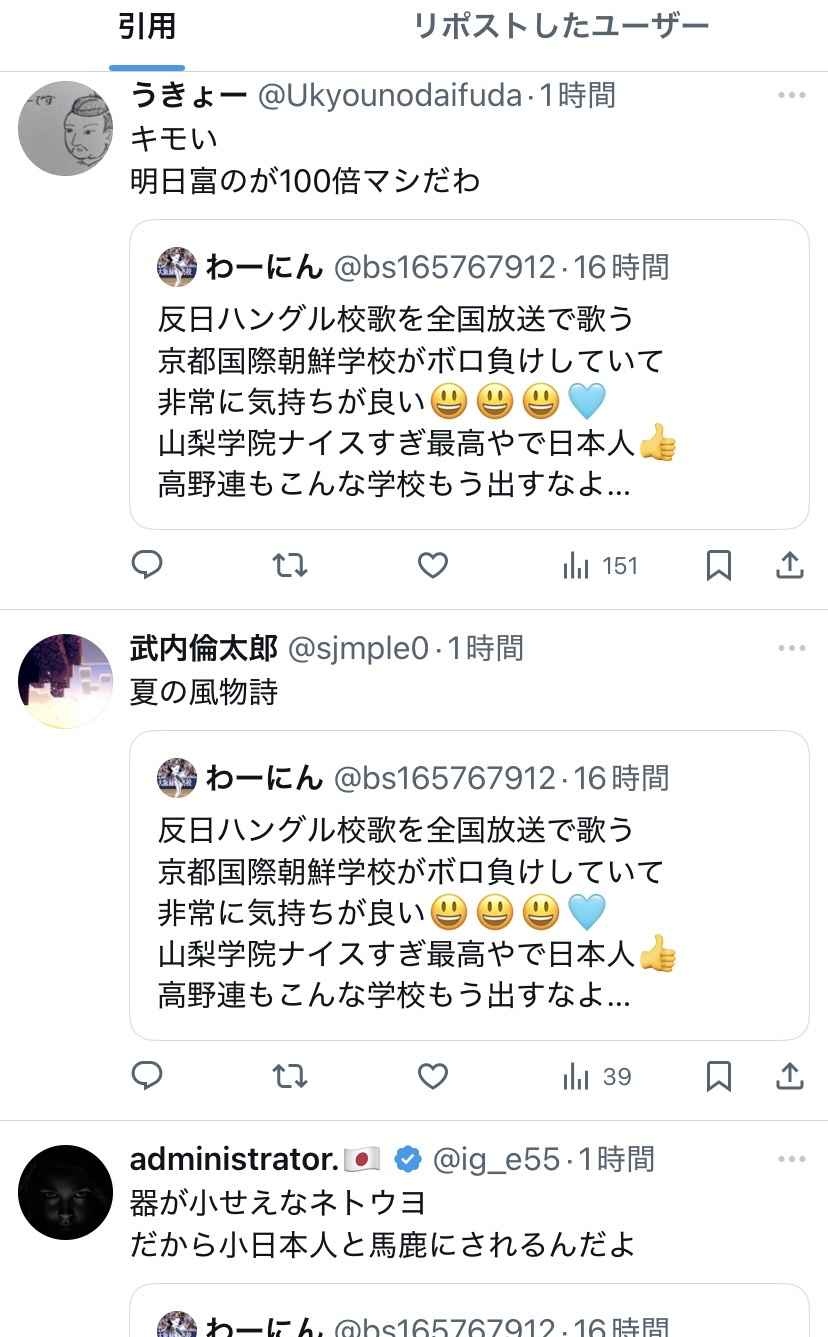Repost うきょー's post
This screenshot has height=1337, width=828.
290,566
